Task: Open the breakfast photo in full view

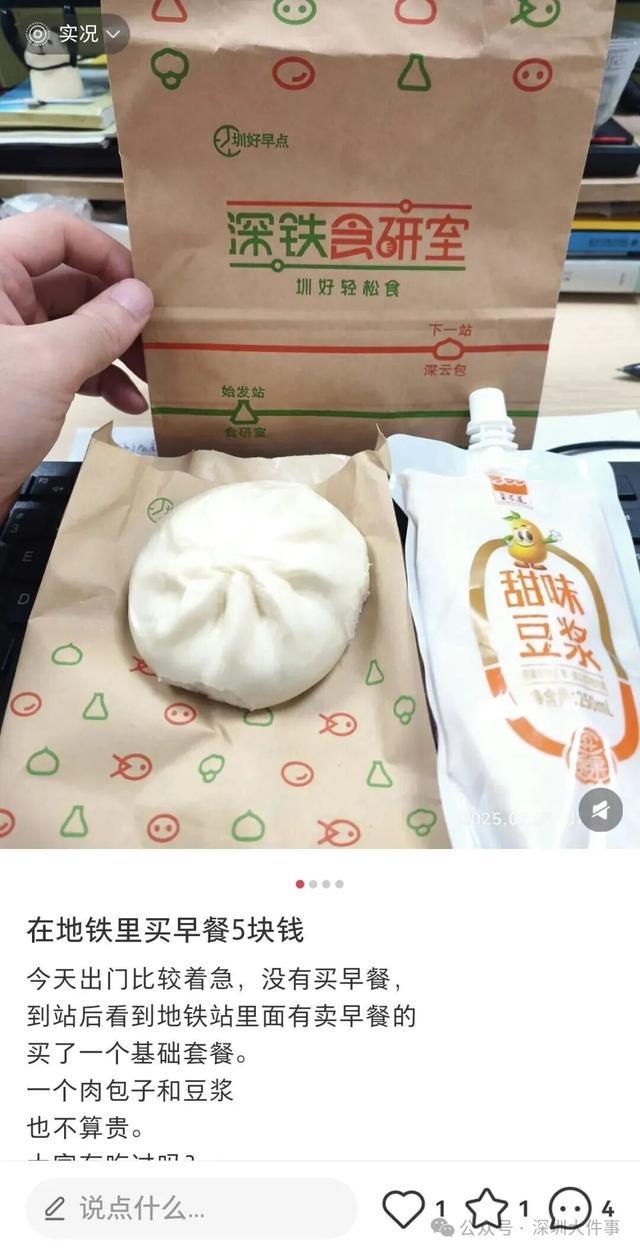Action: (x=320, y=424)
